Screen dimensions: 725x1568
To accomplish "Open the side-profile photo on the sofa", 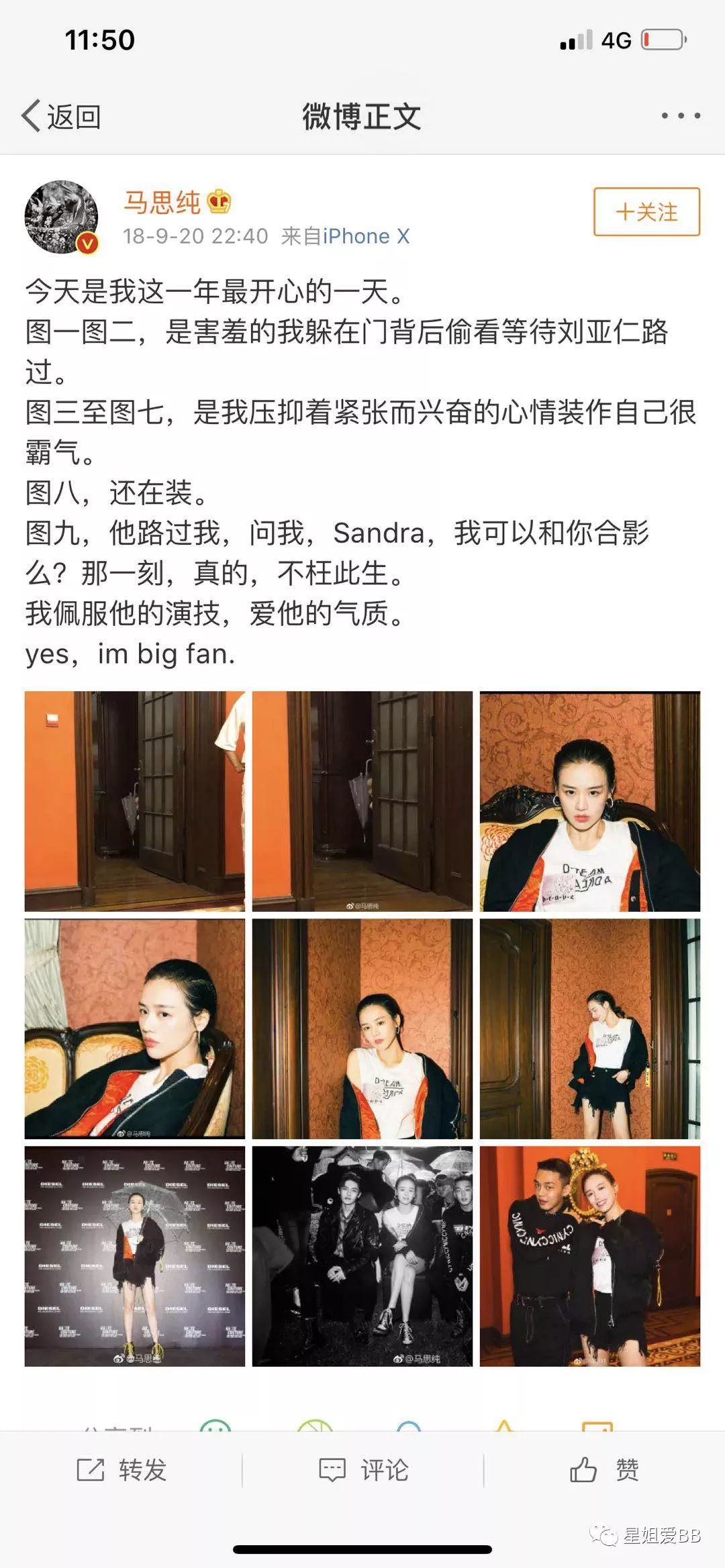I will coord(135,1029).
